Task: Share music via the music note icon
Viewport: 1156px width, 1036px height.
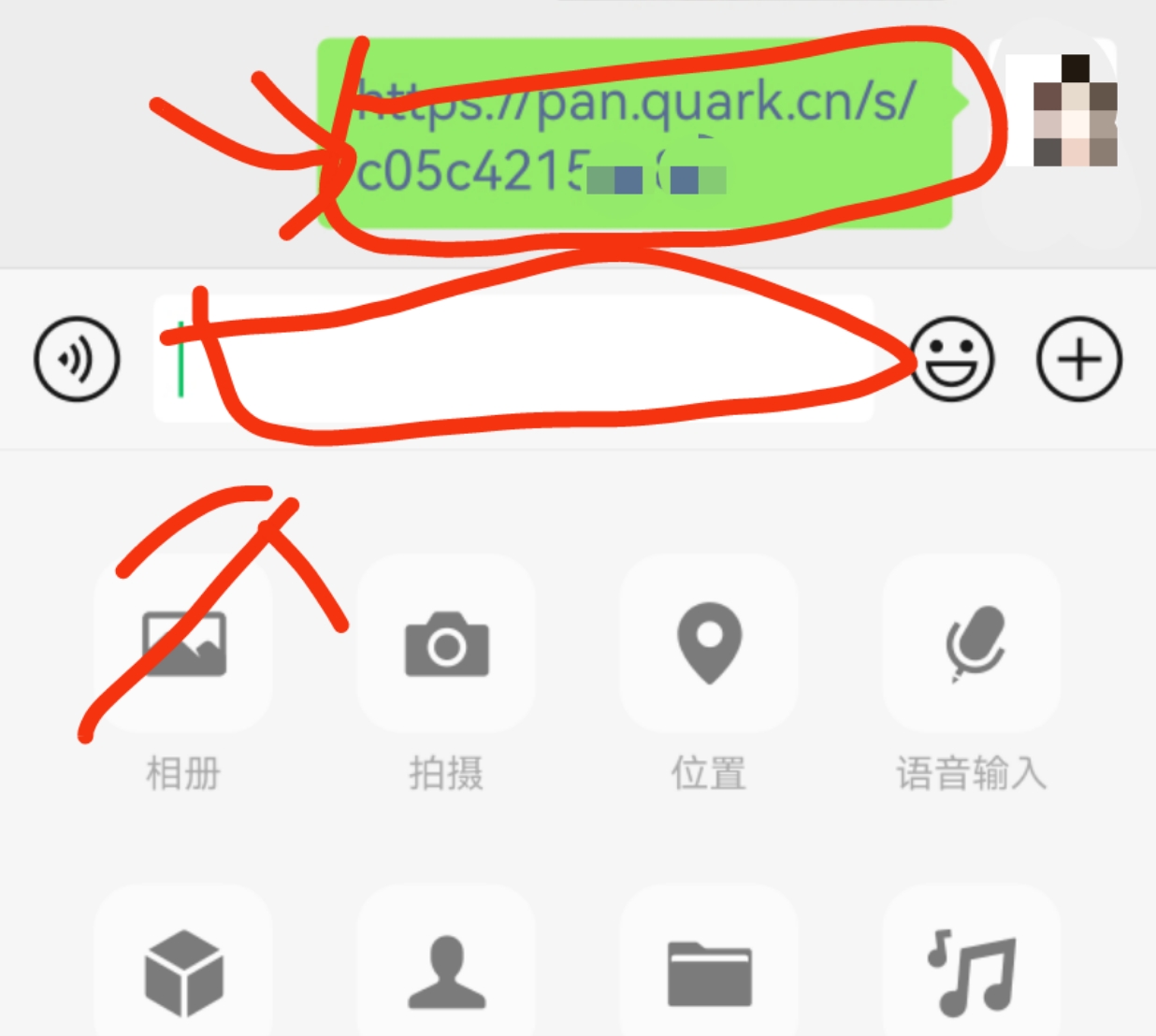Action: point(972,972)
